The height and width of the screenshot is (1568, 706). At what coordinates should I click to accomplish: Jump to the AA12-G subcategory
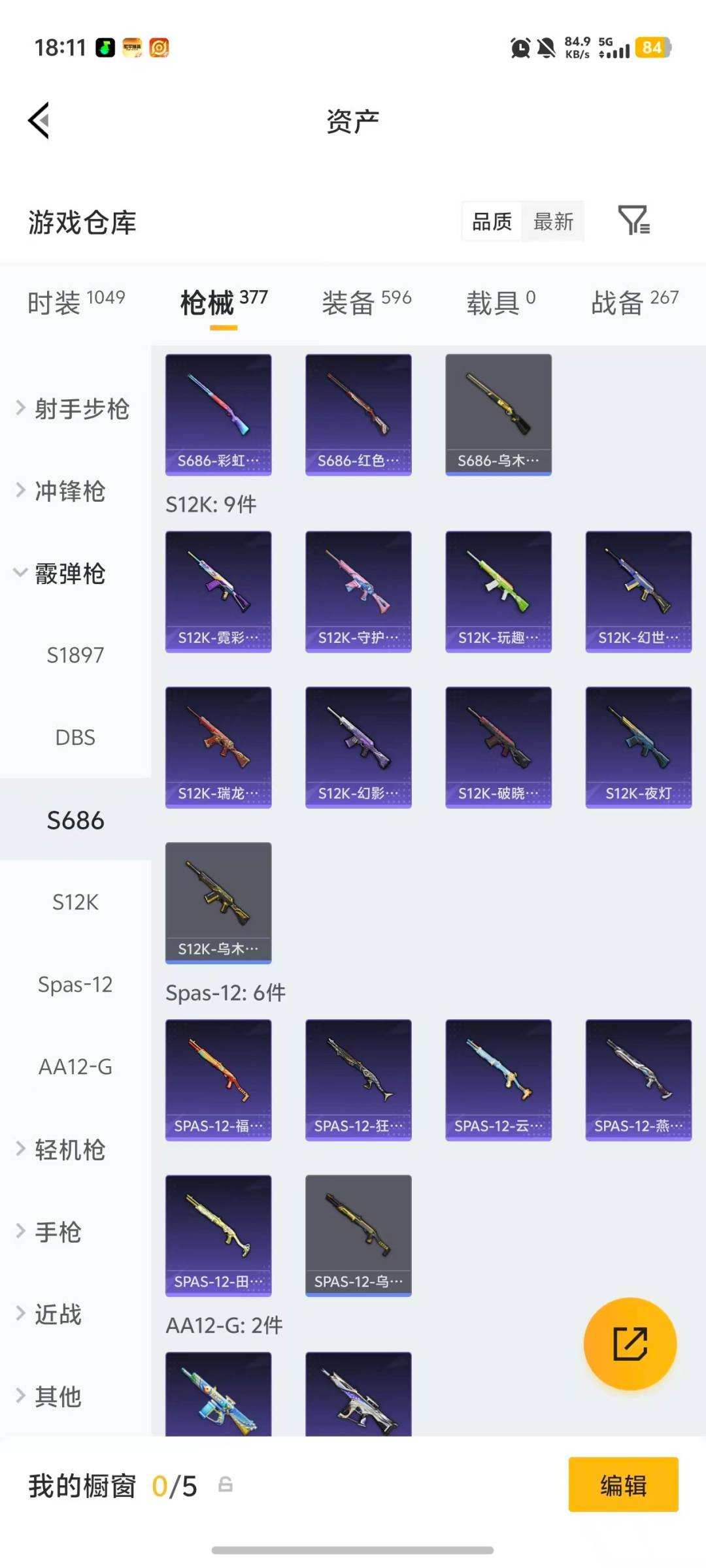click(75, 1067)
